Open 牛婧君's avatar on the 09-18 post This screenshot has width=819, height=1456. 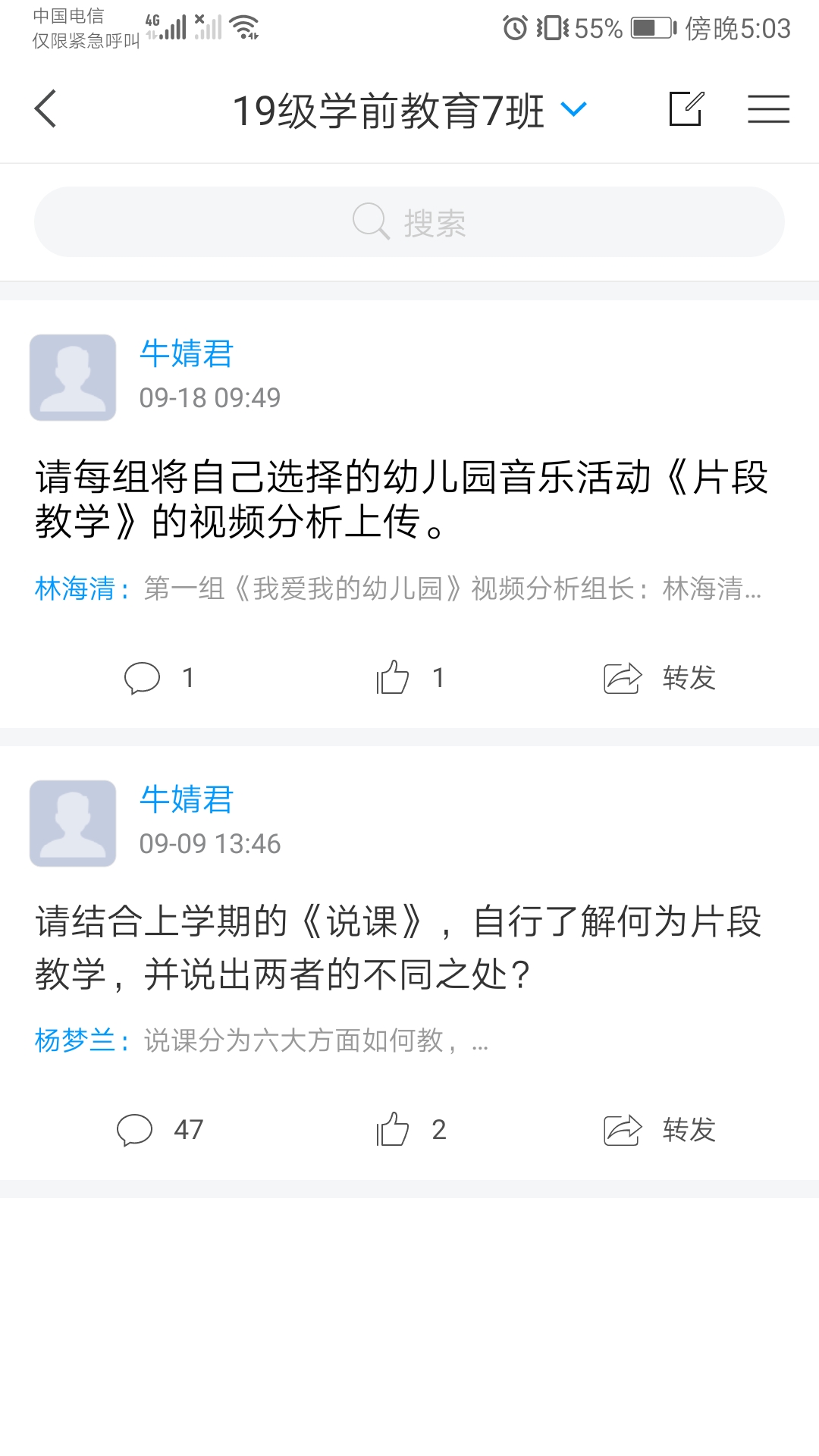(73, 378)
